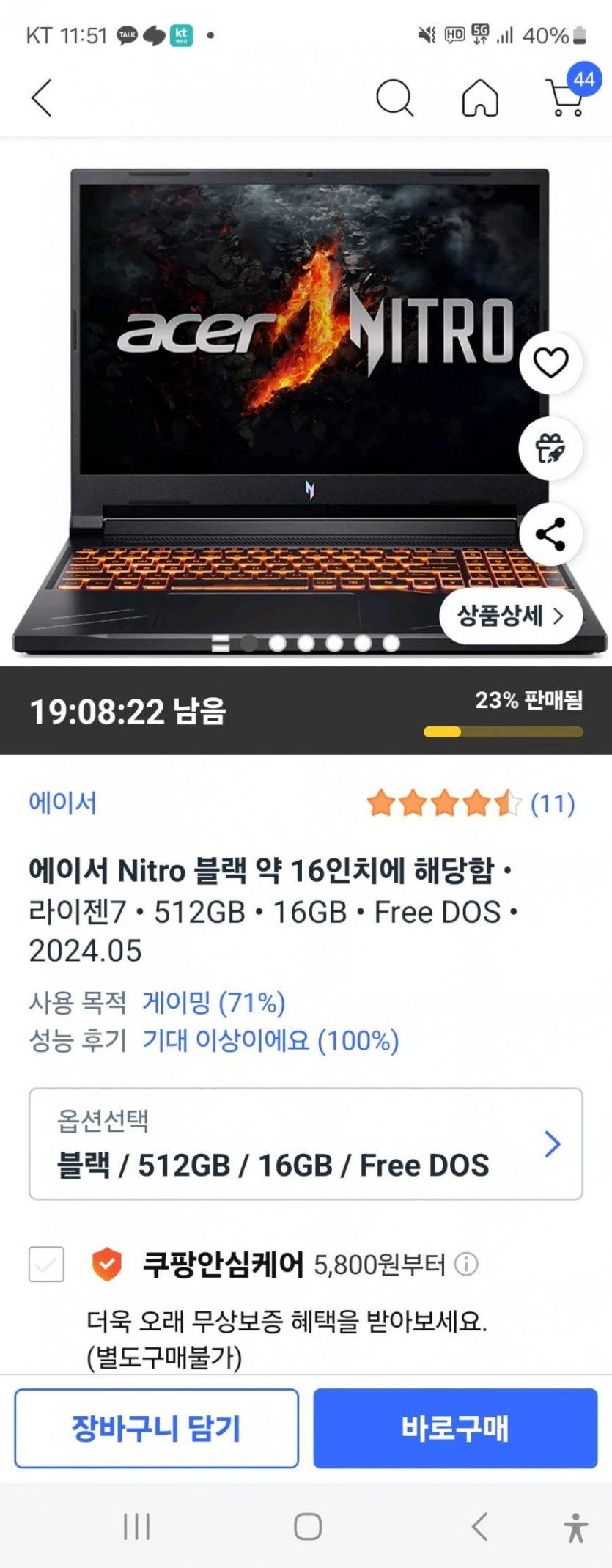Open the 에이서 brand link

coord(63,803)
